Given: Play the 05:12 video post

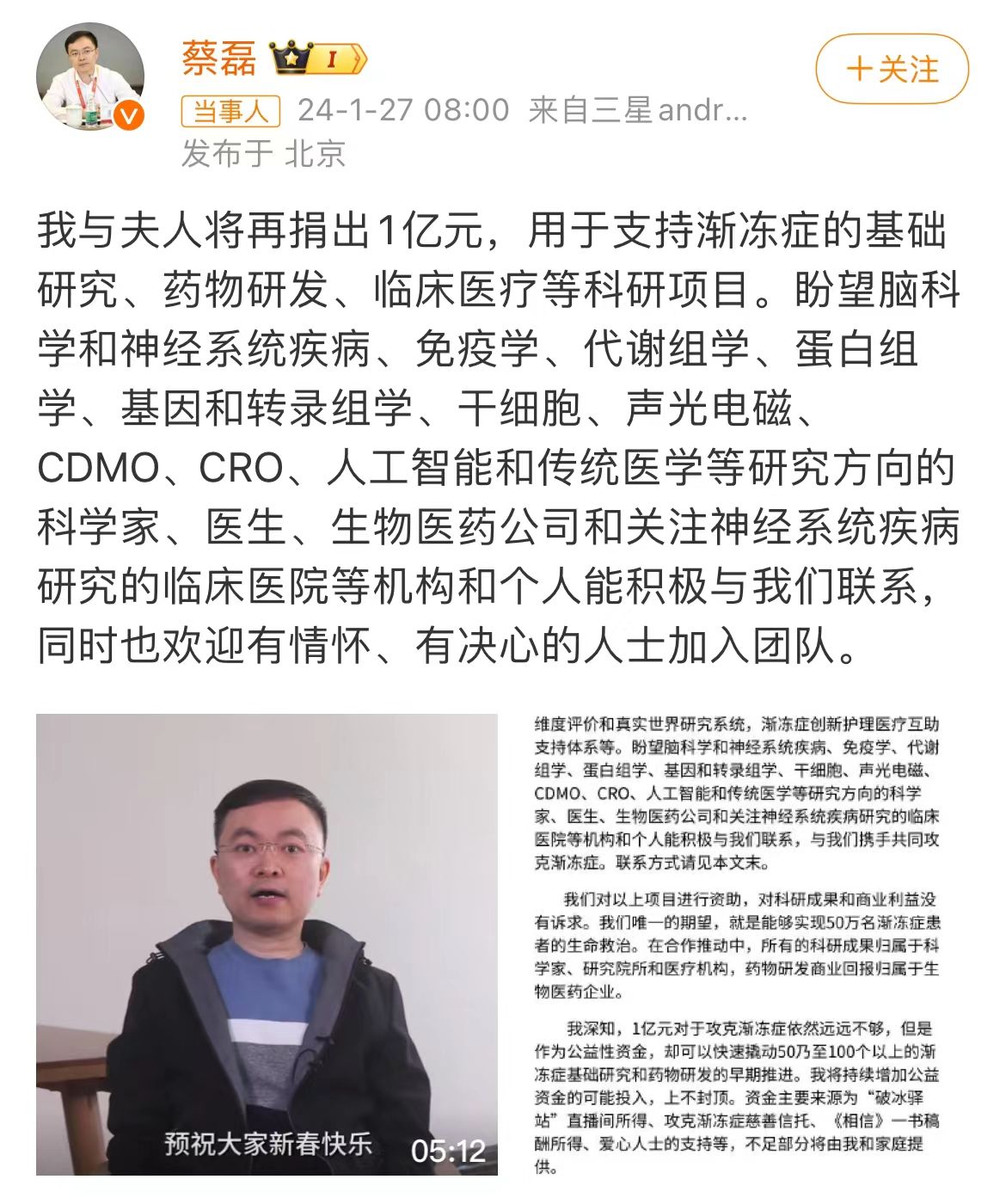Looking at the screenshot, I should [267, 943].
